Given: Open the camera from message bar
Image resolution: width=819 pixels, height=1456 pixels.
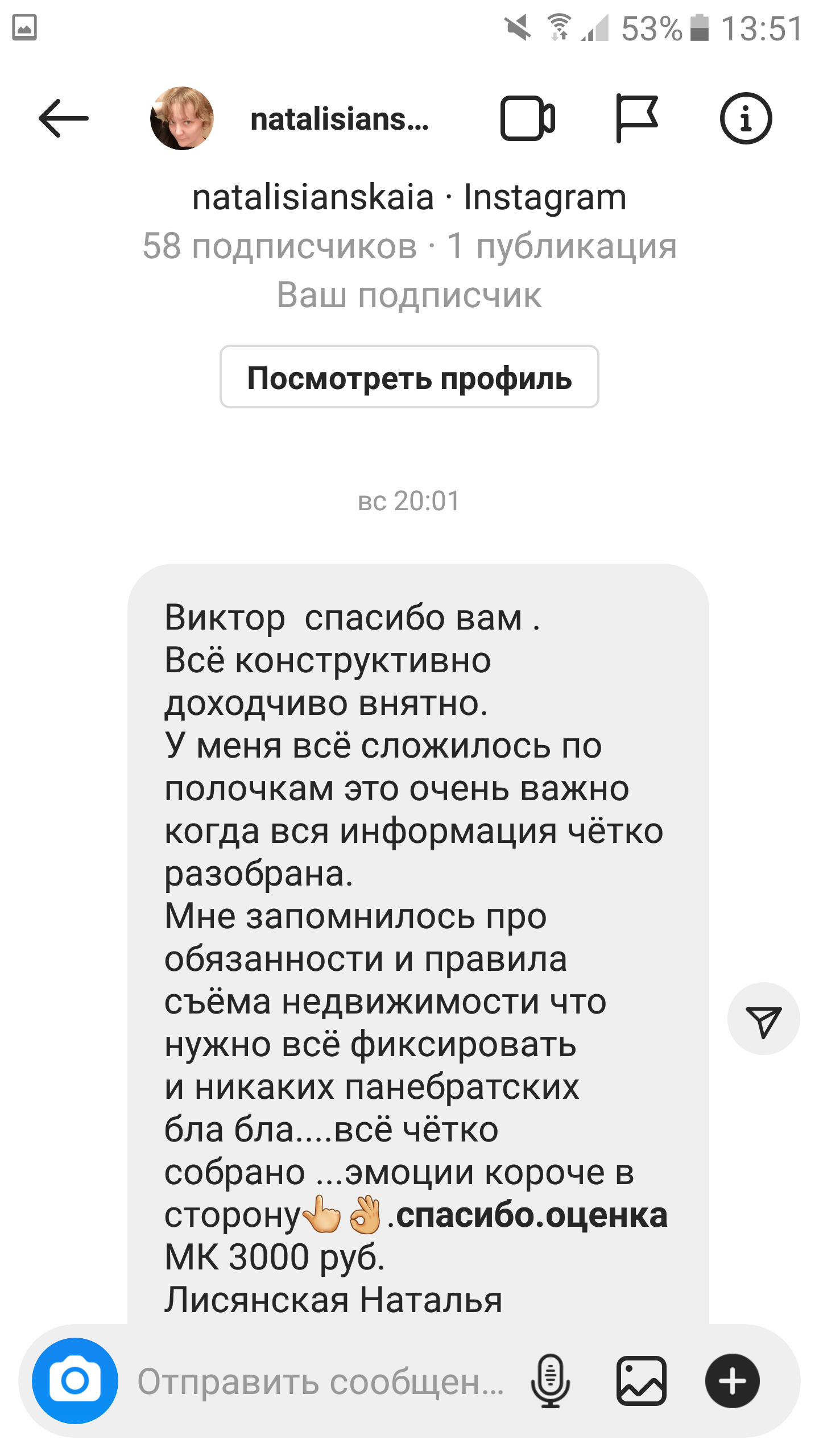Looking at the screenshot, I should [75, 1380].
